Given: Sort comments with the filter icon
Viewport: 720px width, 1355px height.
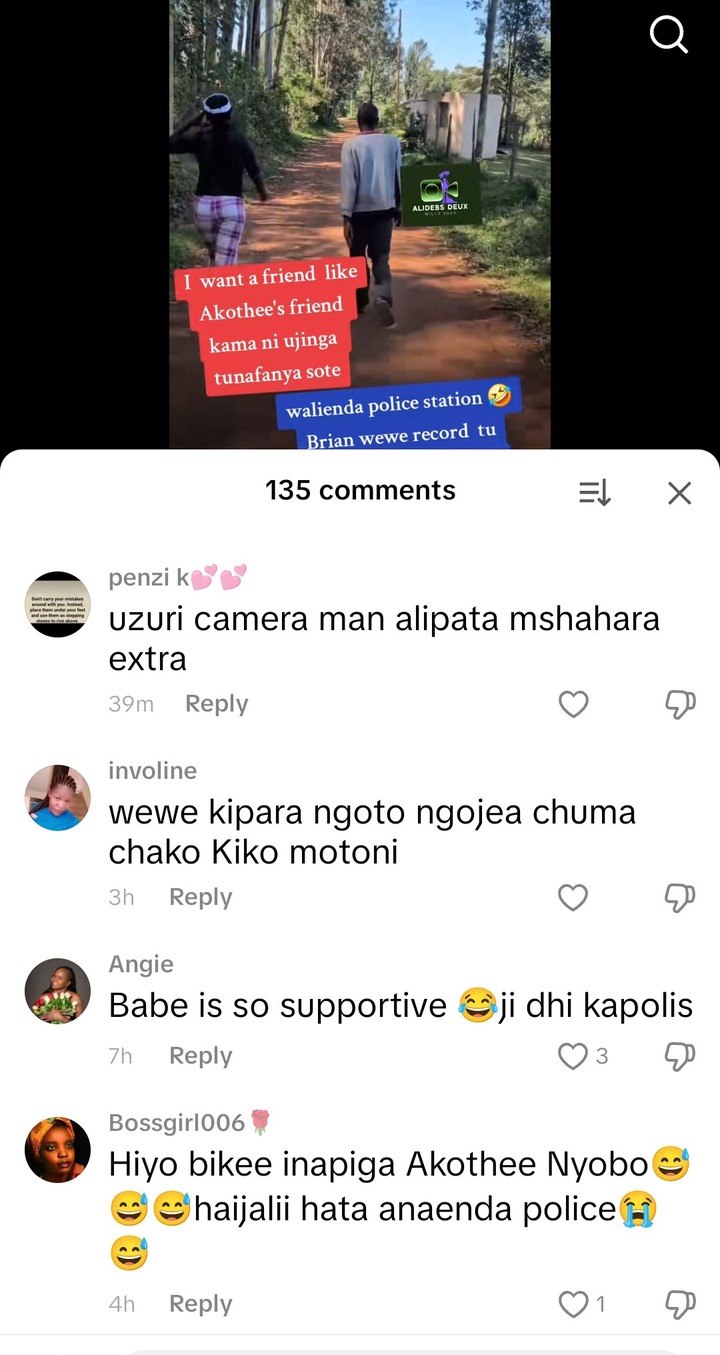Looking at the screenshot, I should coord(595,492).
